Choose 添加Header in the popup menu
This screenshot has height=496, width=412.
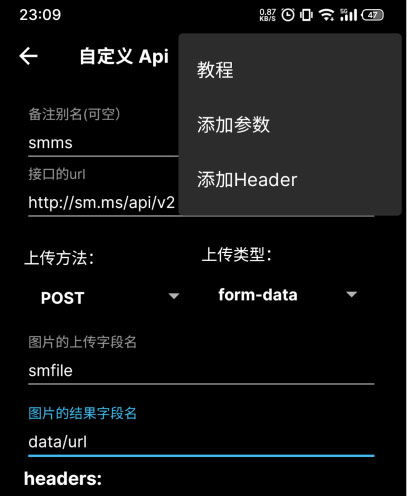290,180
